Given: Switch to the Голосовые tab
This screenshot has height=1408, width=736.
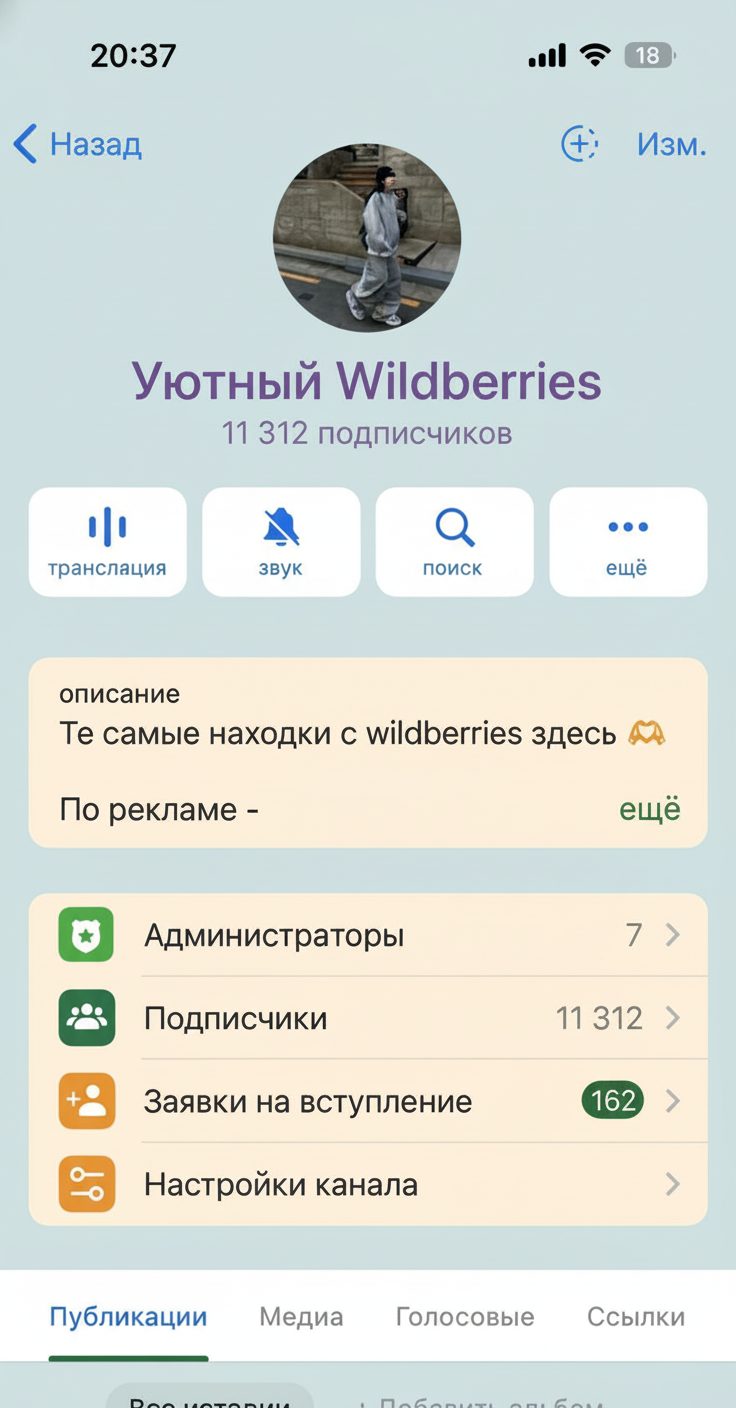Looking at the screenshot, I should point(465,1316).
